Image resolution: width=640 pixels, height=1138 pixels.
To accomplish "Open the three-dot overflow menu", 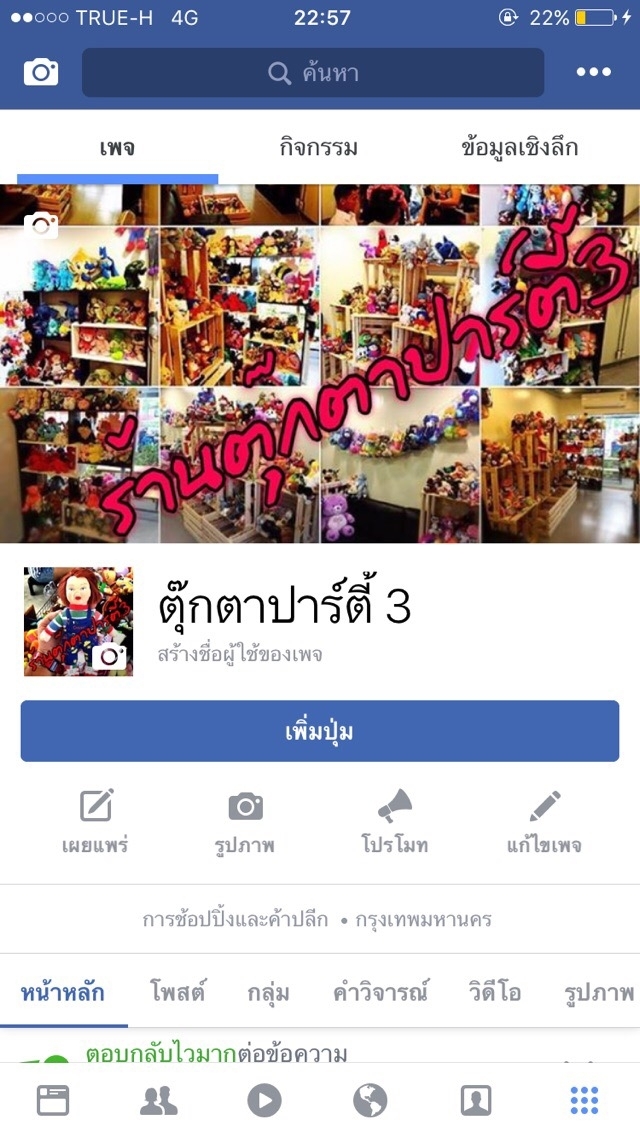I will pos(593,72).
